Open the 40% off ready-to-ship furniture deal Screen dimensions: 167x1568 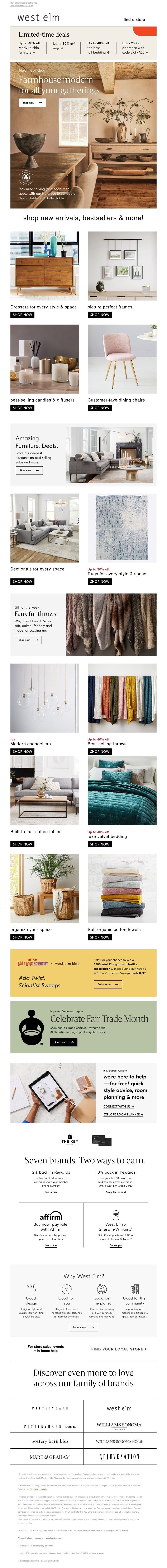pos(29,47)
